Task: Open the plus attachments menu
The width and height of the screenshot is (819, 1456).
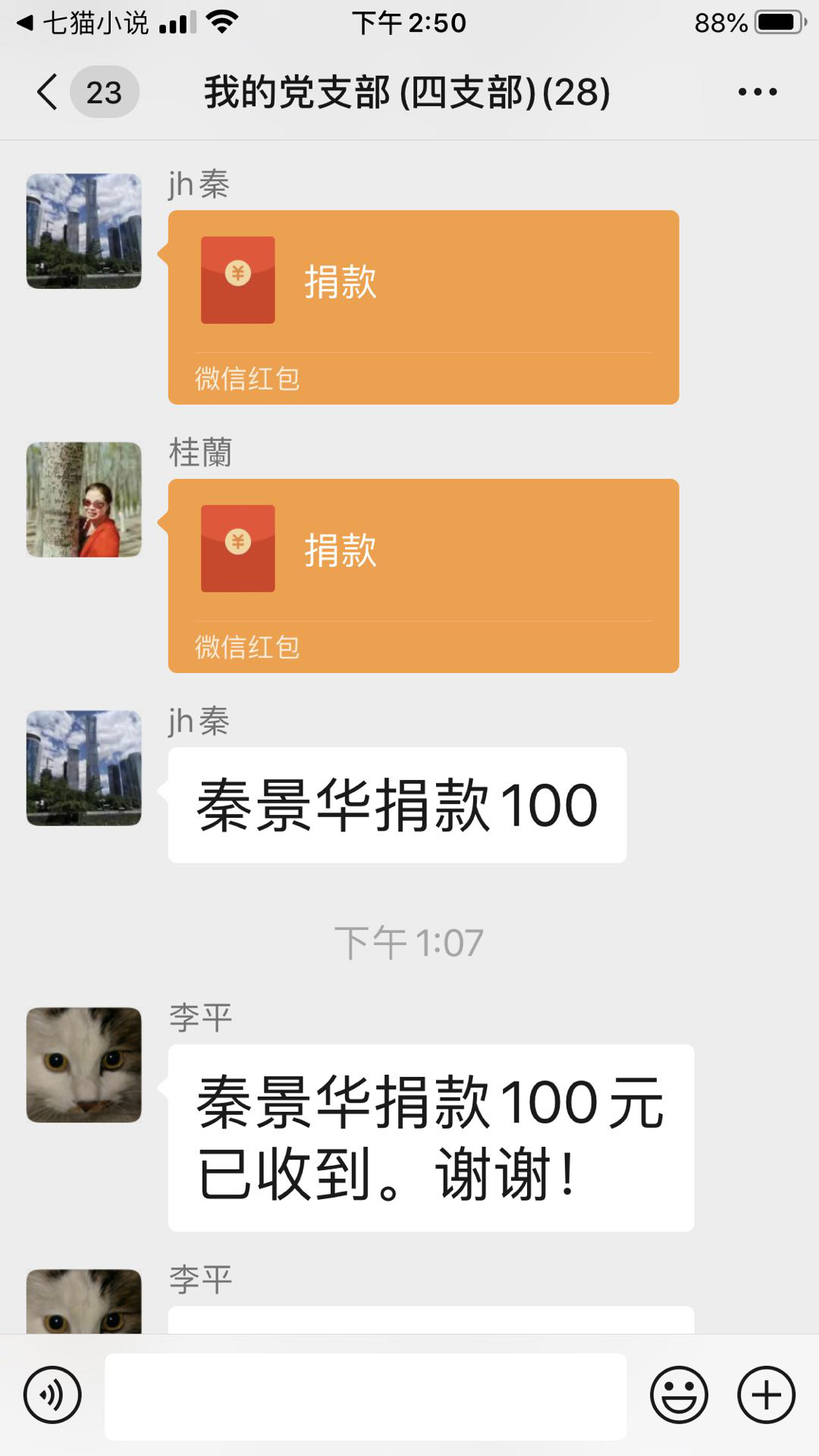Action: [766, 1395]
